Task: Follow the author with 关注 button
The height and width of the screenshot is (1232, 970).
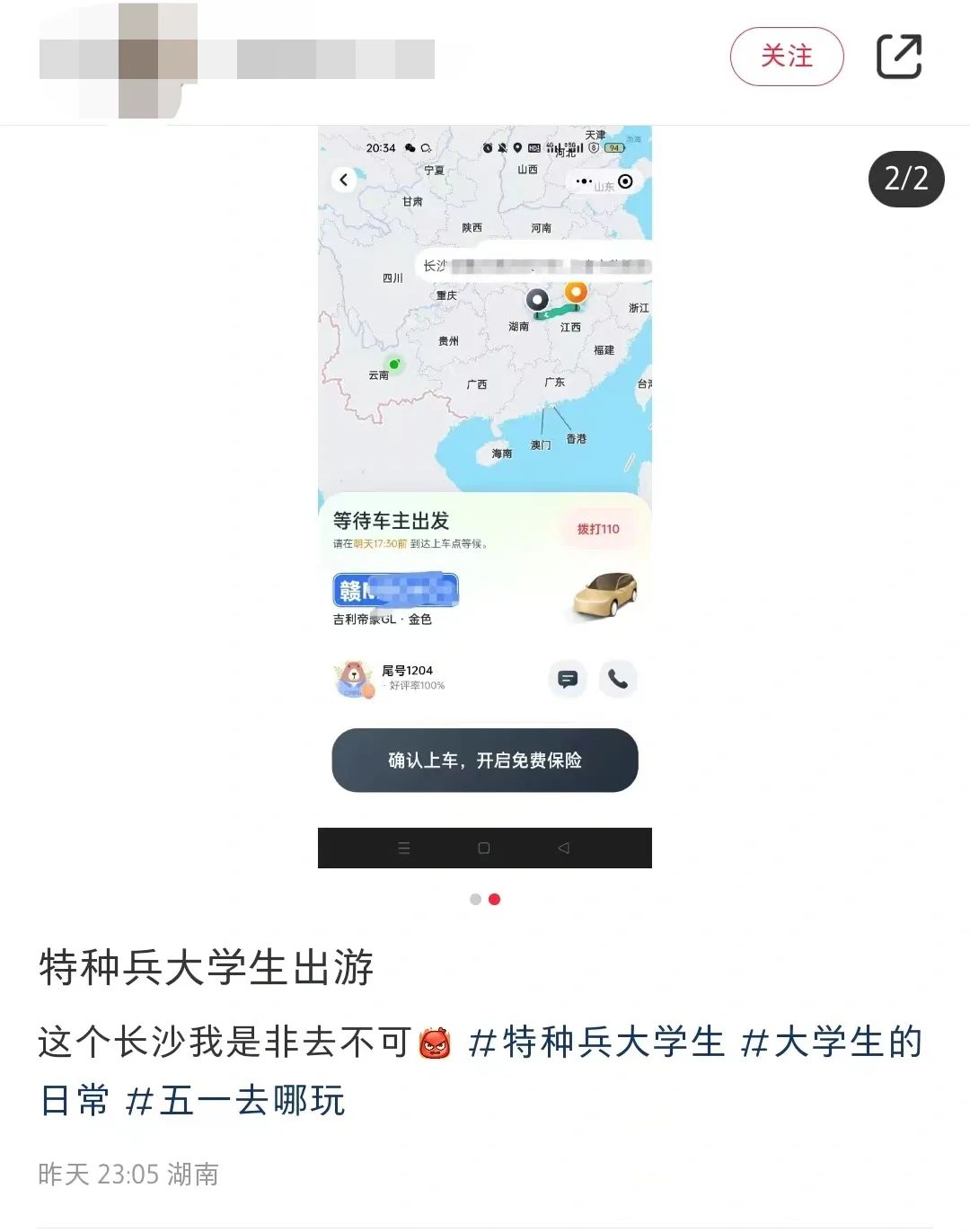Action: [x=786, y=57]
